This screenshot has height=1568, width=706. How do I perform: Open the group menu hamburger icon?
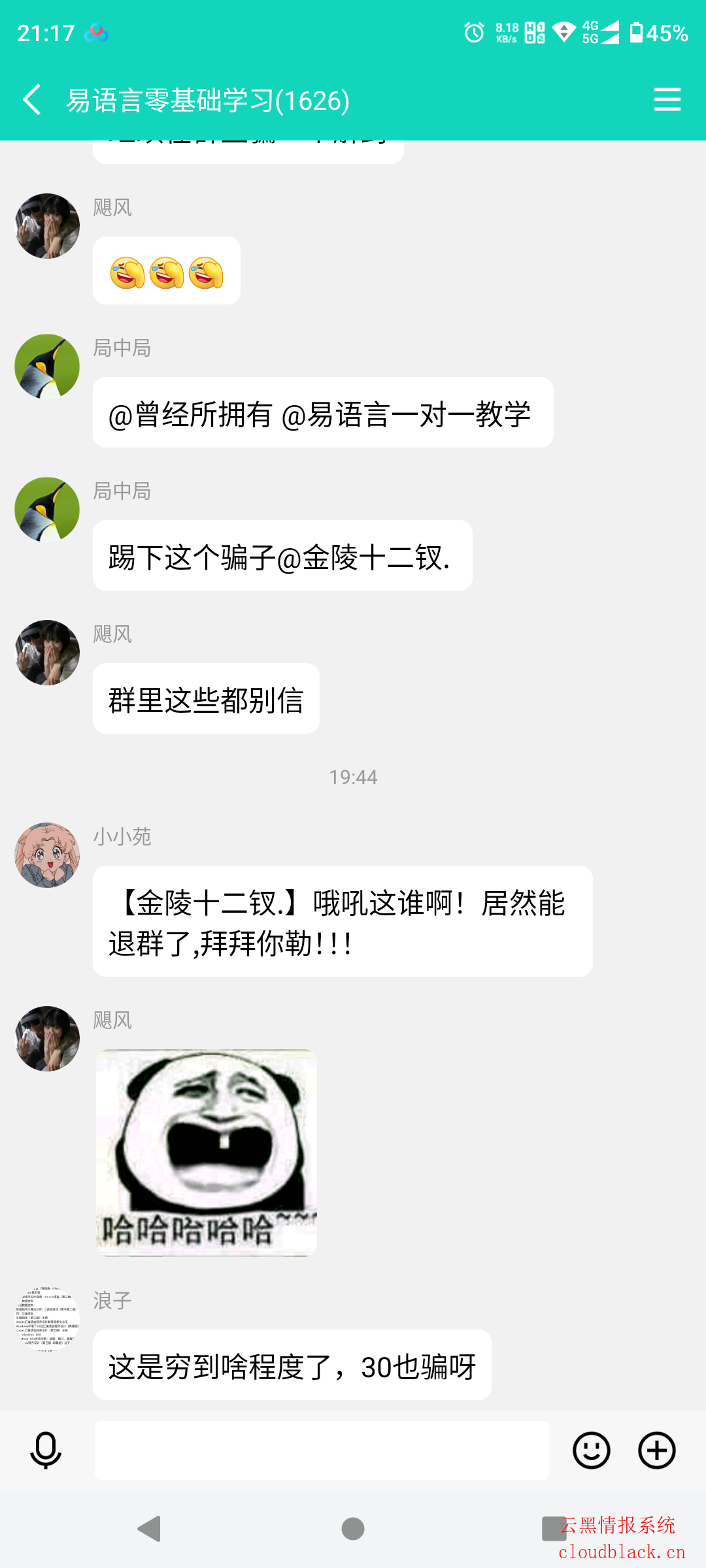[x=667, y=99]
